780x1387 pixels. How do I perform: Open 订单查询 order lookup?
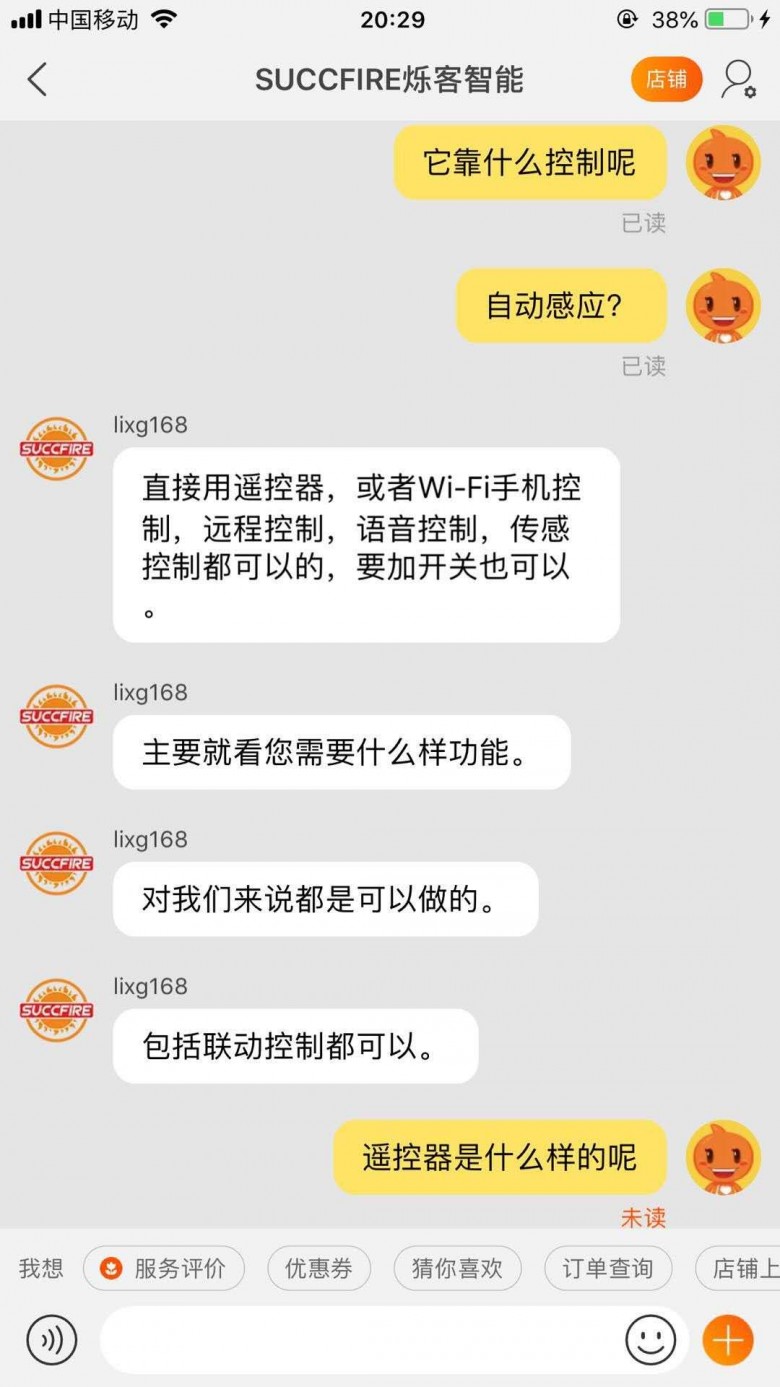point(607,1269)
